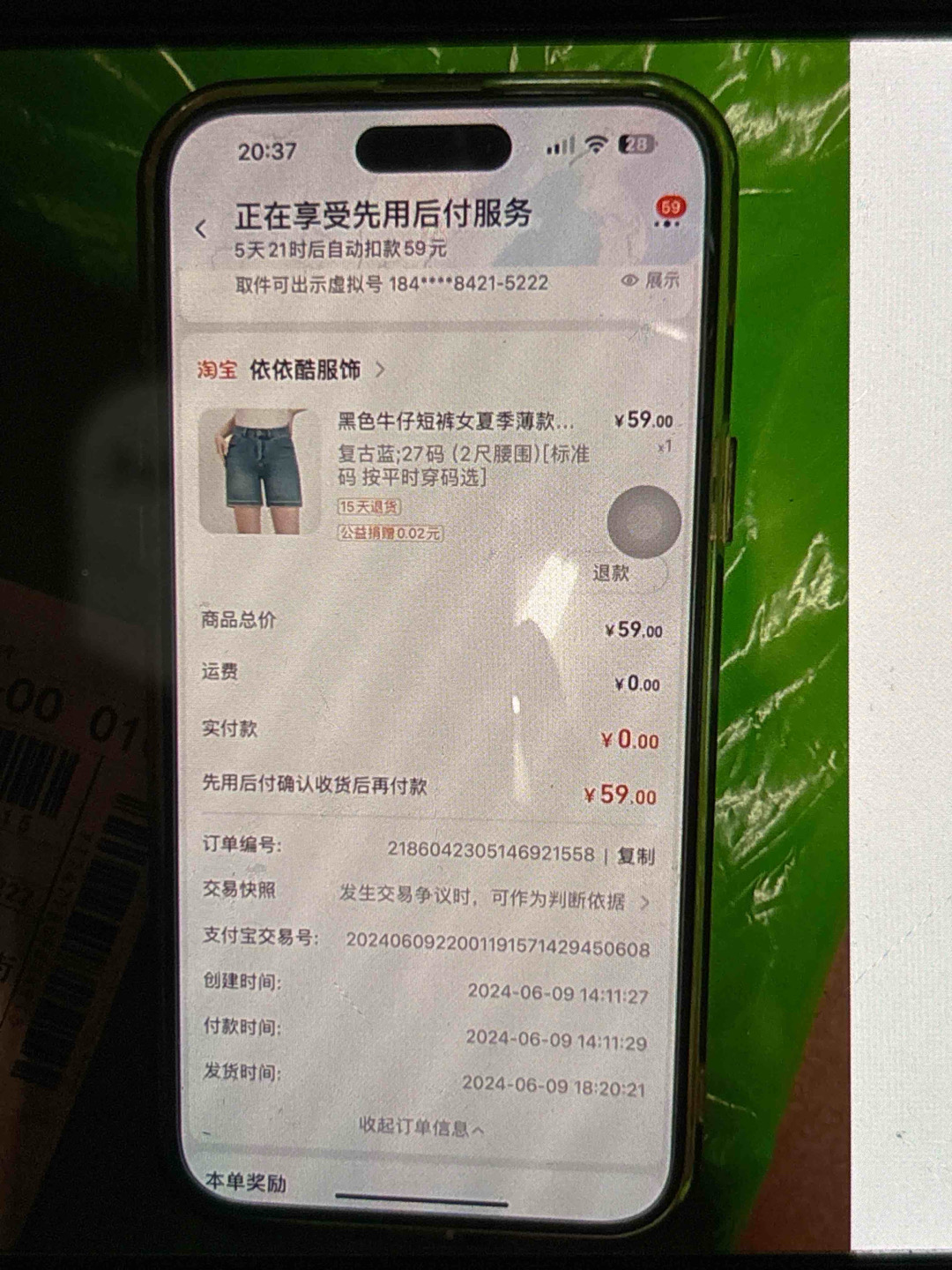This screenshot has width=952, height=1270.
Task: Tap 展示 to reveal the virtual number
Action: [651, 280]
